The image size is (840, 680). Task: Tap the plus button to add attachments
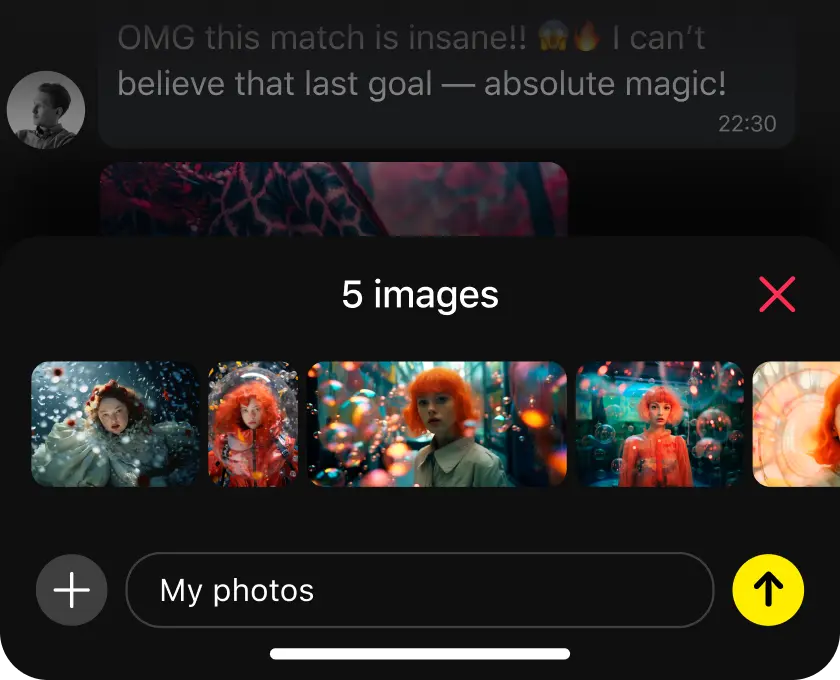[x=71, y=590]
